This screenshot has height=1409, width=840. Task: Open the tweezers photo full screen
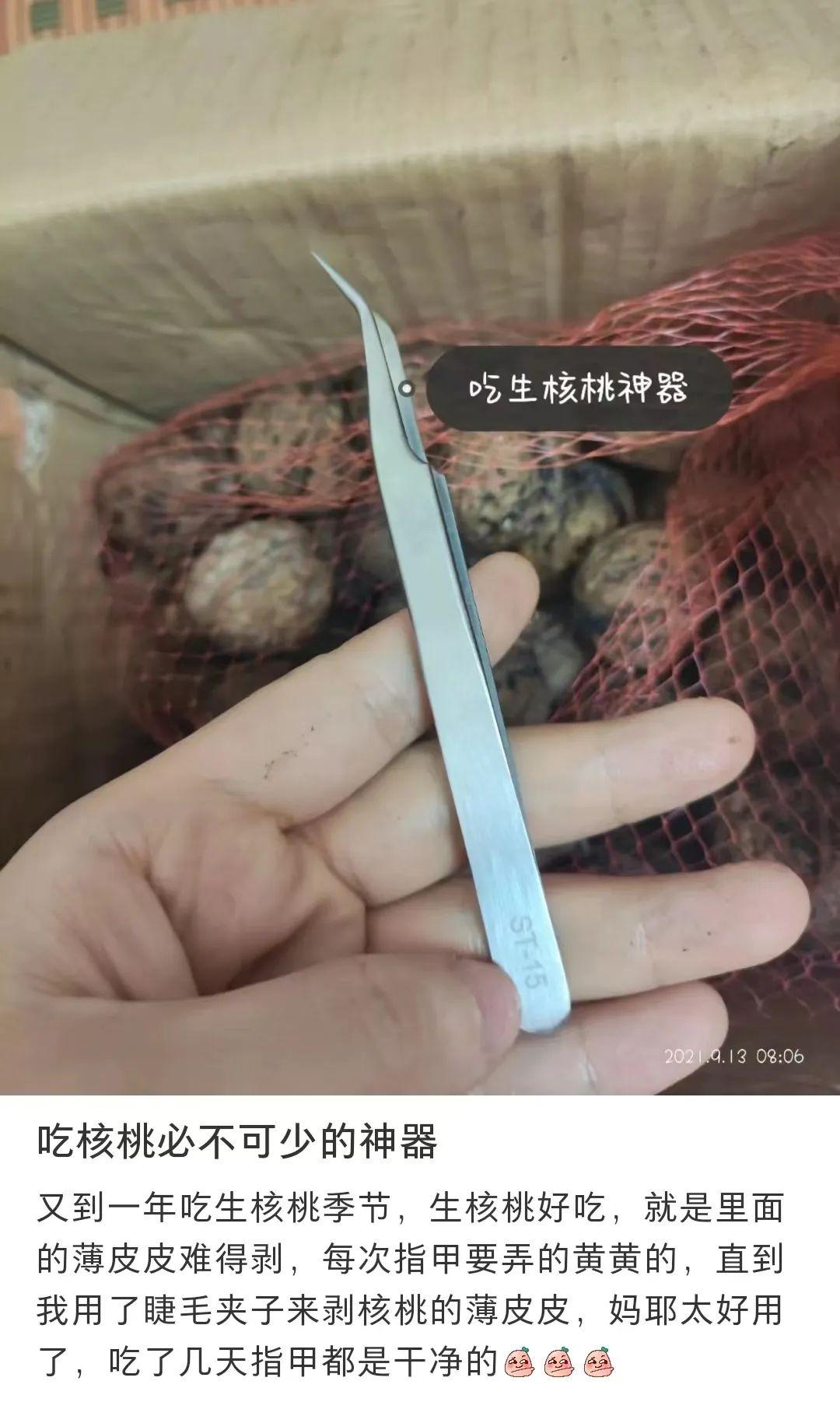pos(420,700)
